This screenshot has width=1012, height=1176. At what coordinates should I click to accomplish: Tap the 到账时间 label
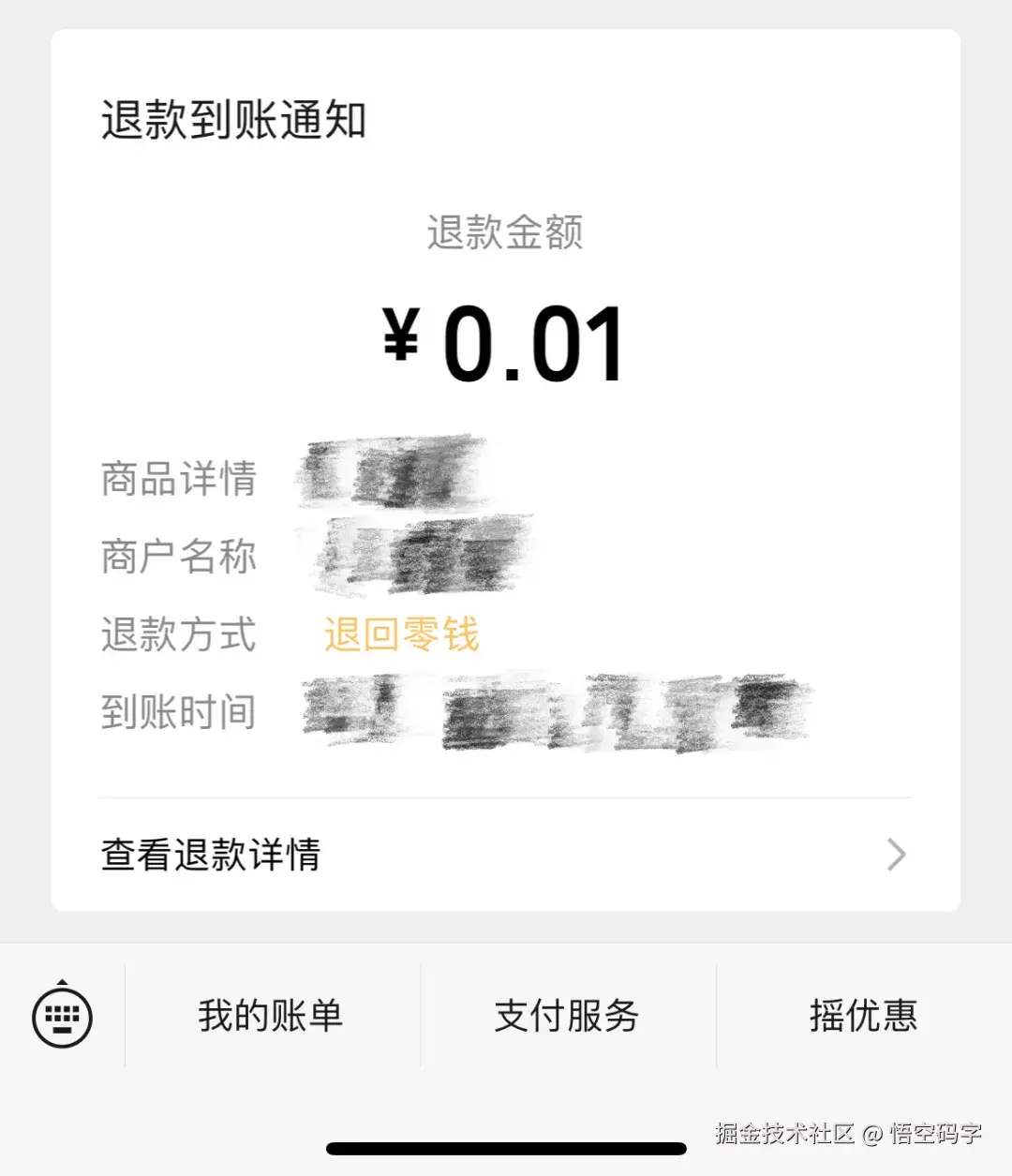(x=178, y=711)
